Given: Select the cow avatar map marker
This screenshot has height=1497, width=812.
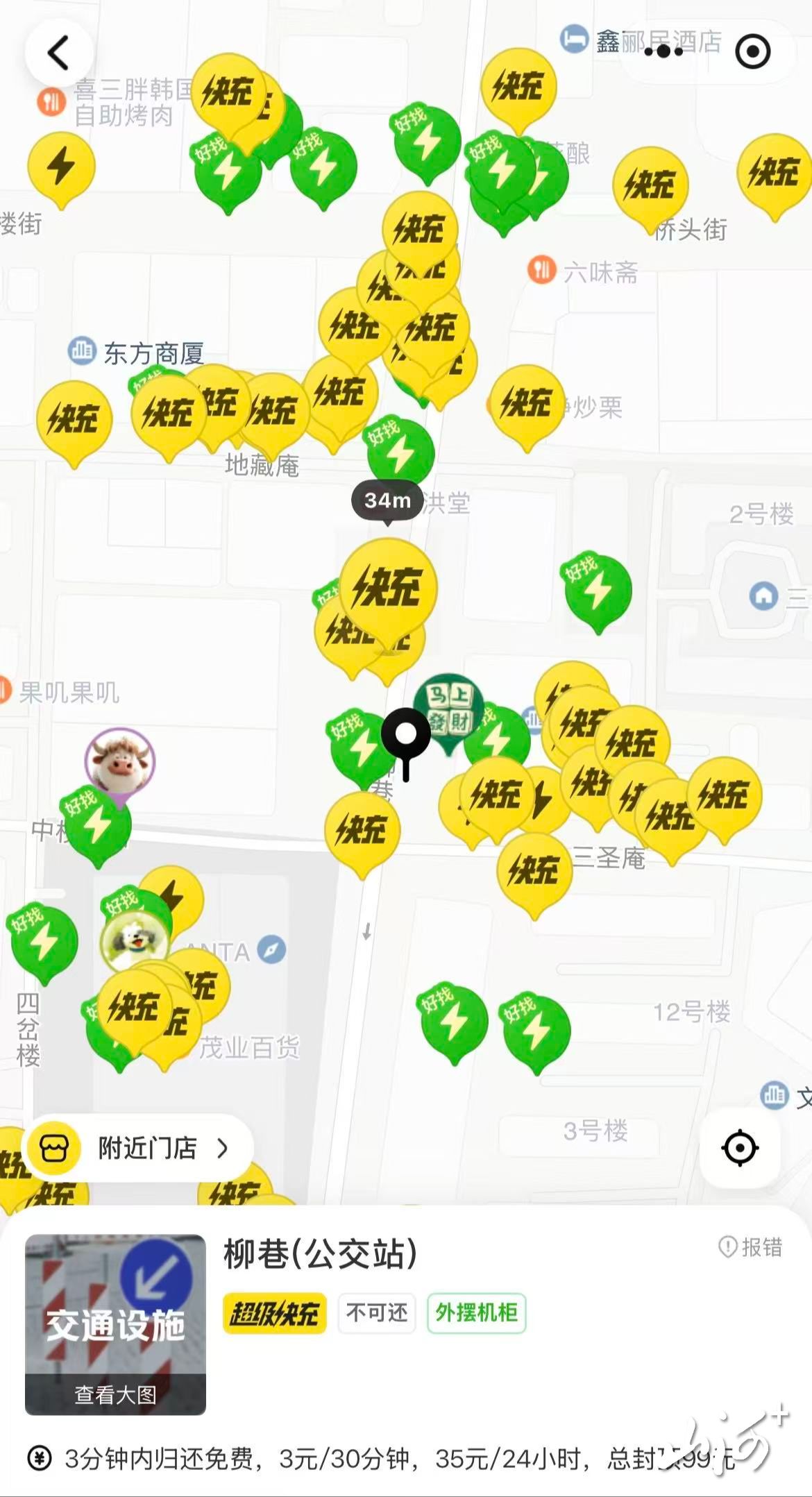Looking at the screenshot, I should pos(120,761).
